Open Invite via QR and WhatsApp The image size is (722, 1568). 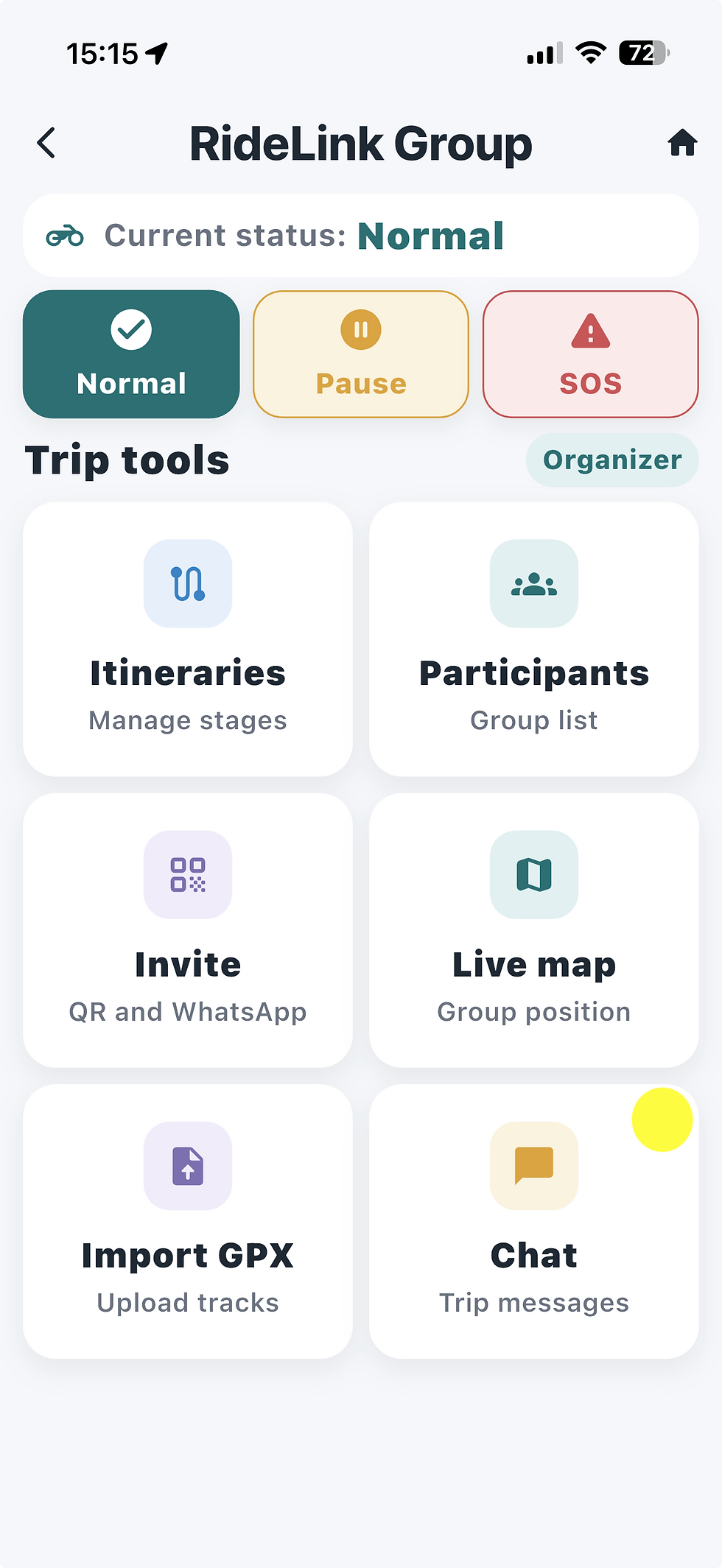coord(188,930)
